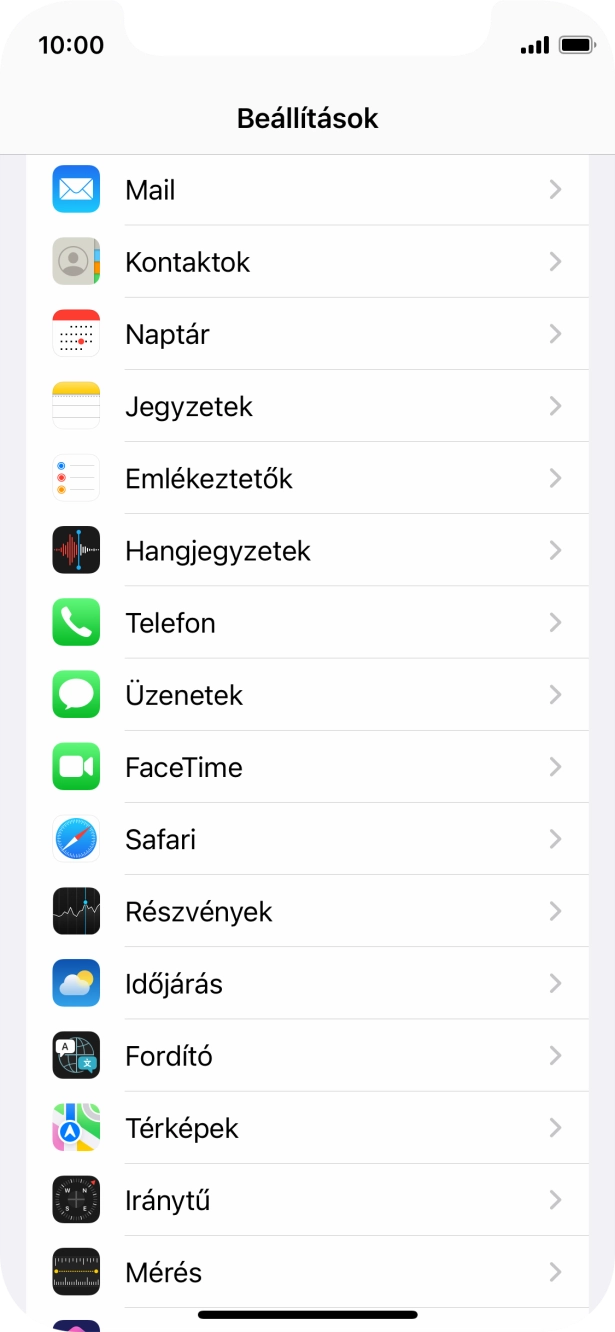Go to Mérés settings

click(x=306, y=1272)
